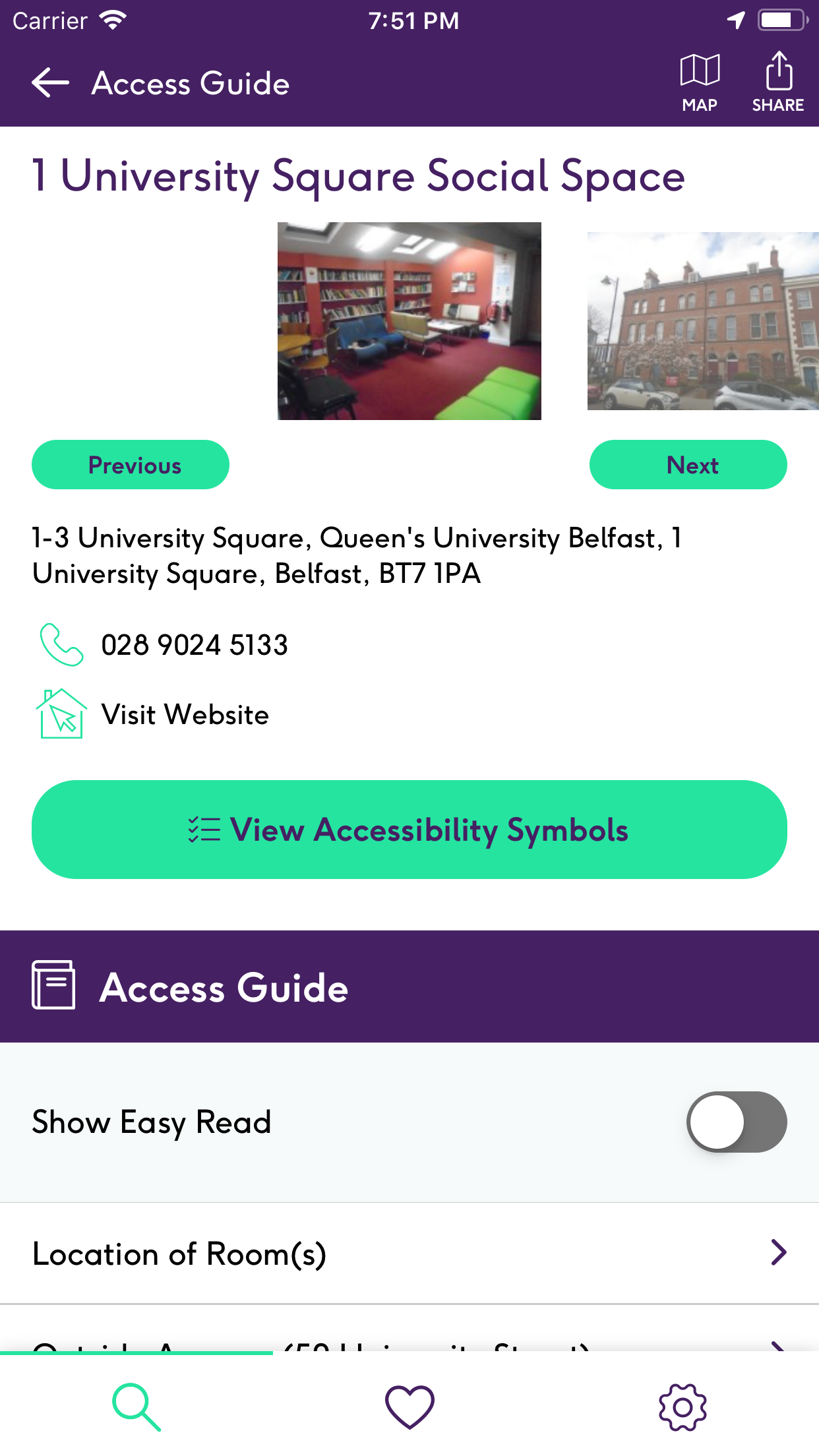Open the map view
Image resolution: width=819 pixels, height=1456 pixels.
700,83
